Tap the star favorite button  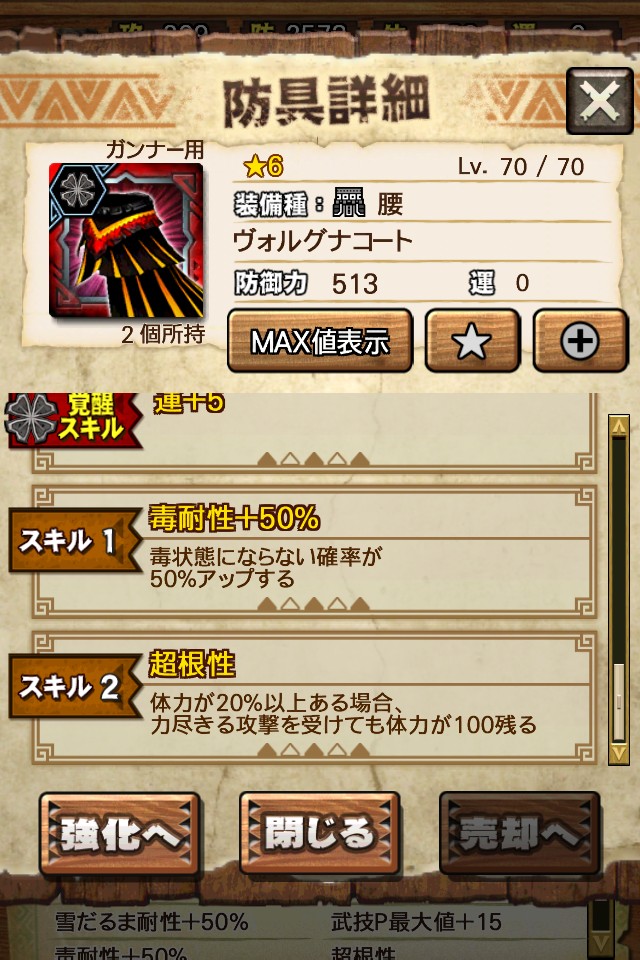click(472, 341)
